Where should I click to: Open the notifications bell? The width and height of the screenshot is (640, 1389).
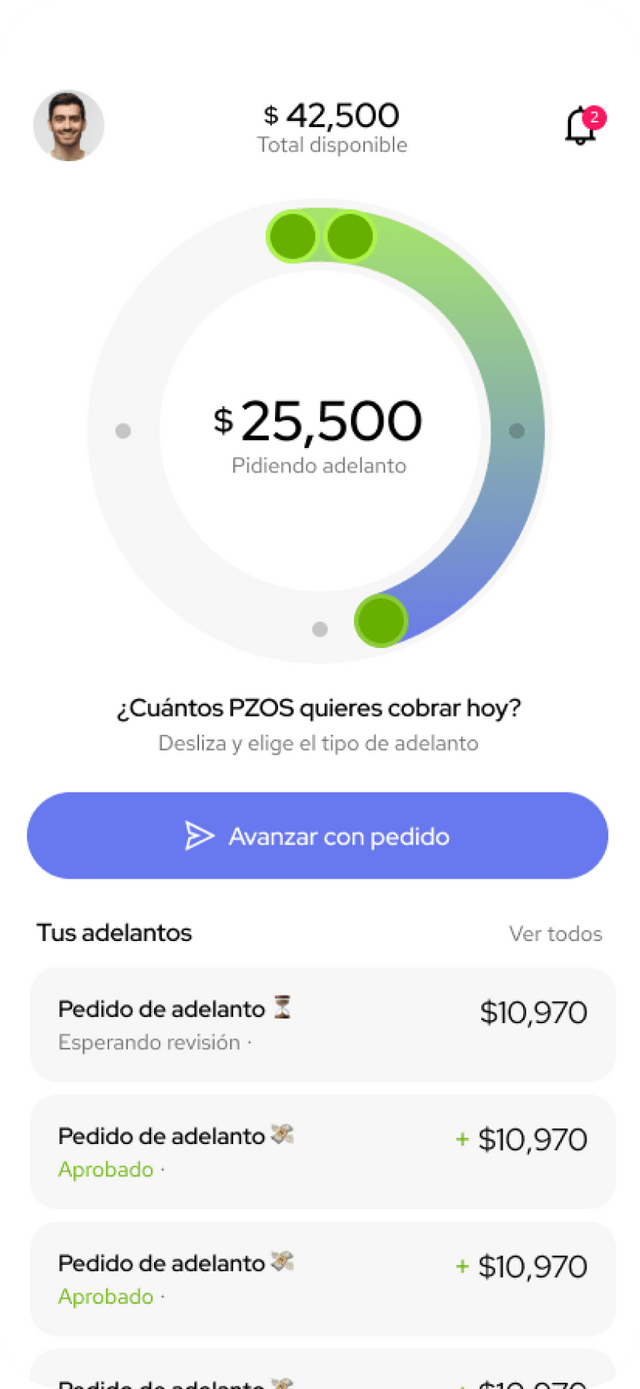[x=582, y=126]
